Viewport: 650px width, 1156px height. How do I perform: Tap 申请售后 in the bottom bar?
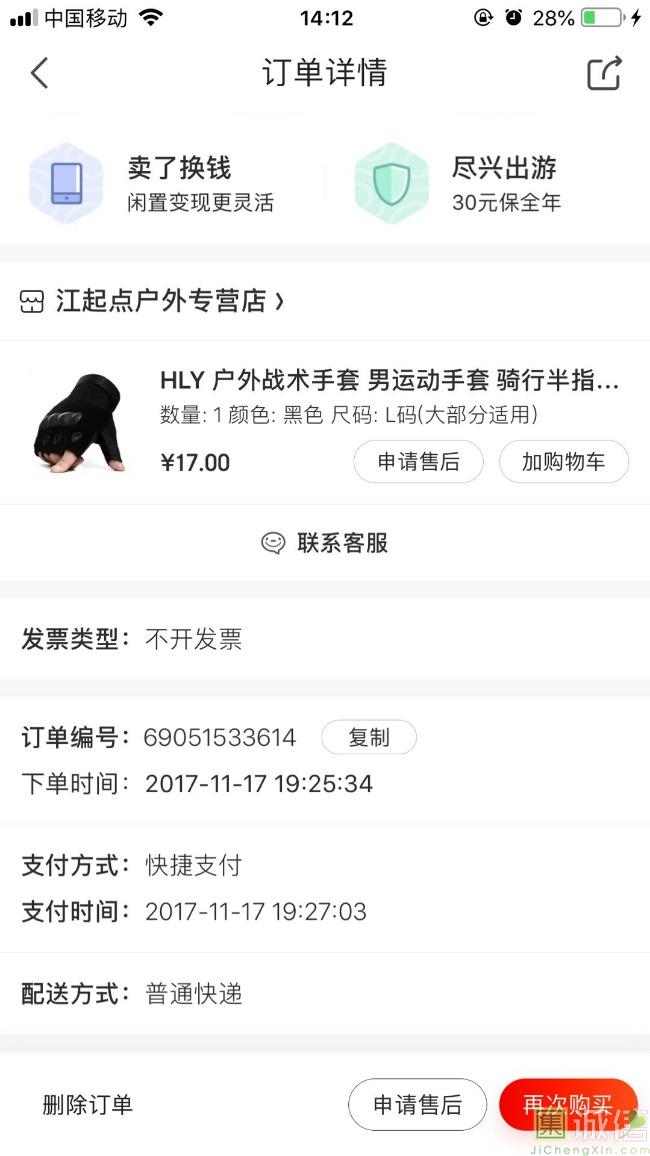point(417,1105)
